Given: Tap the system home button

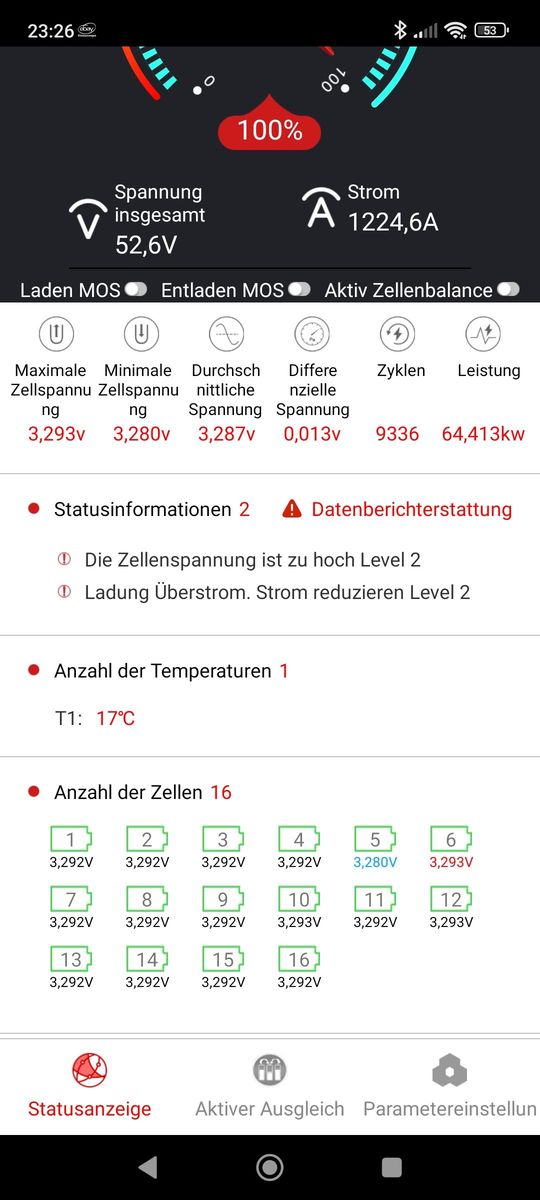Looking at the screenshot, I should click(270, 1167).
